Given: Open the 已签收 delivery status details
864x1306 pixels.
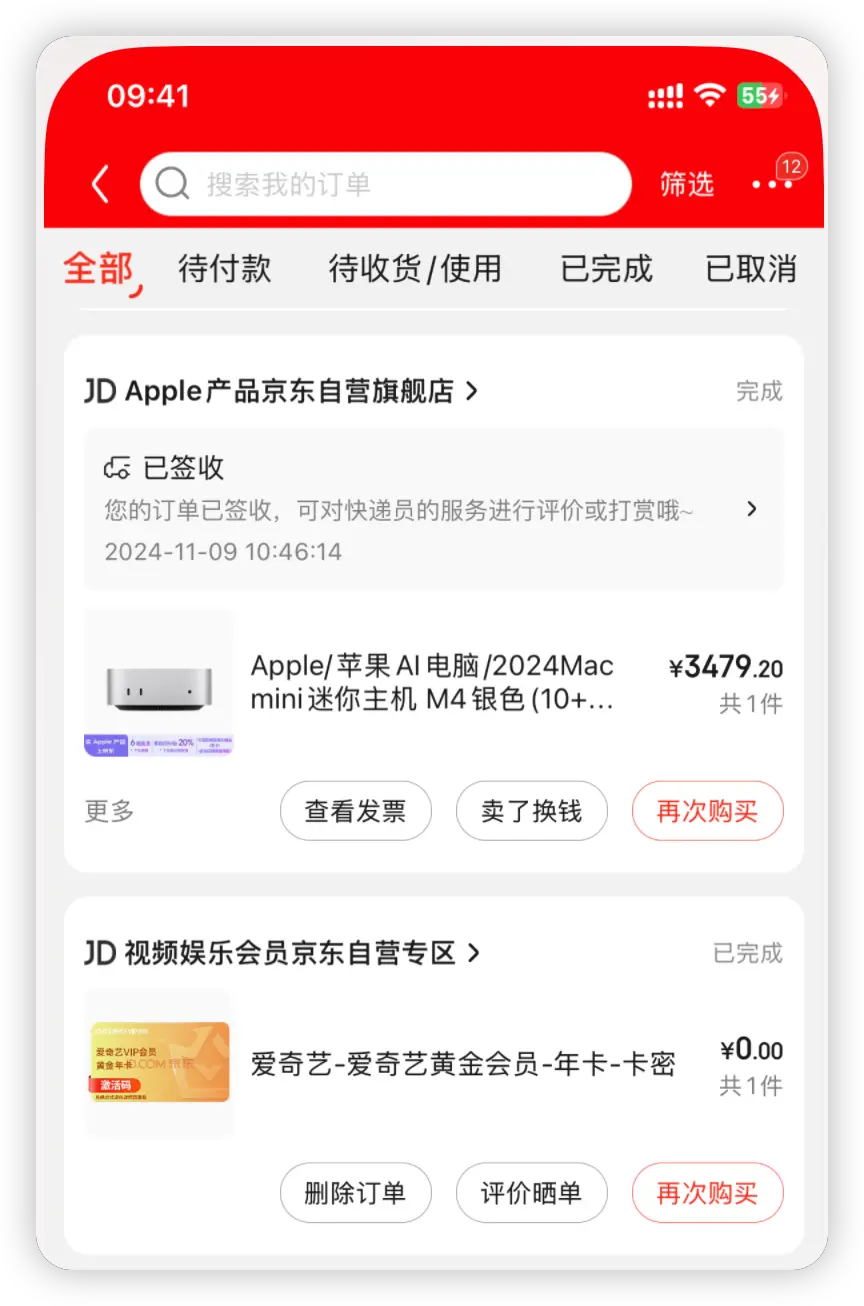Looking at the screenshot, I should point(433,508).
